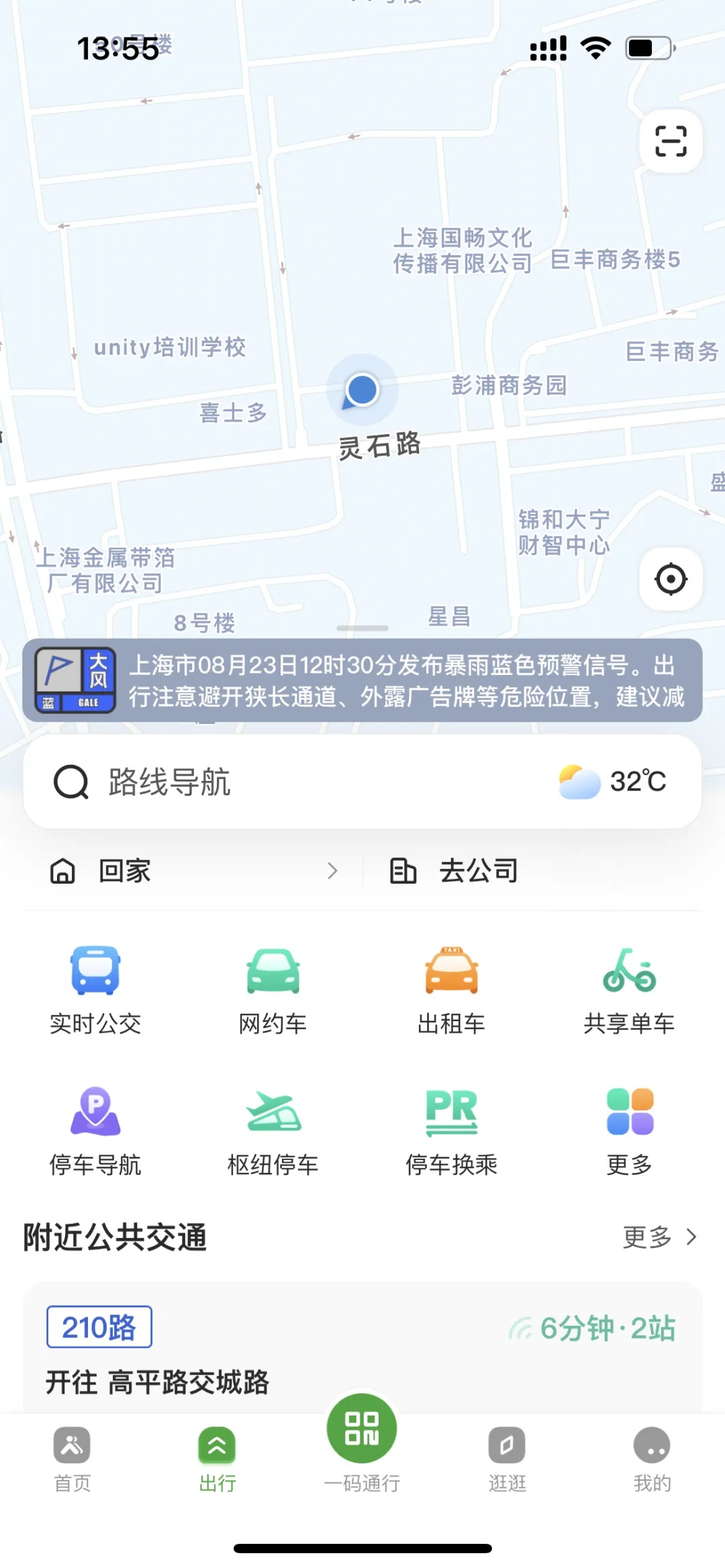Switch to the 逛逛 tab
The height and width of the screenshot is (1568, 725).
click(507, 1459)
